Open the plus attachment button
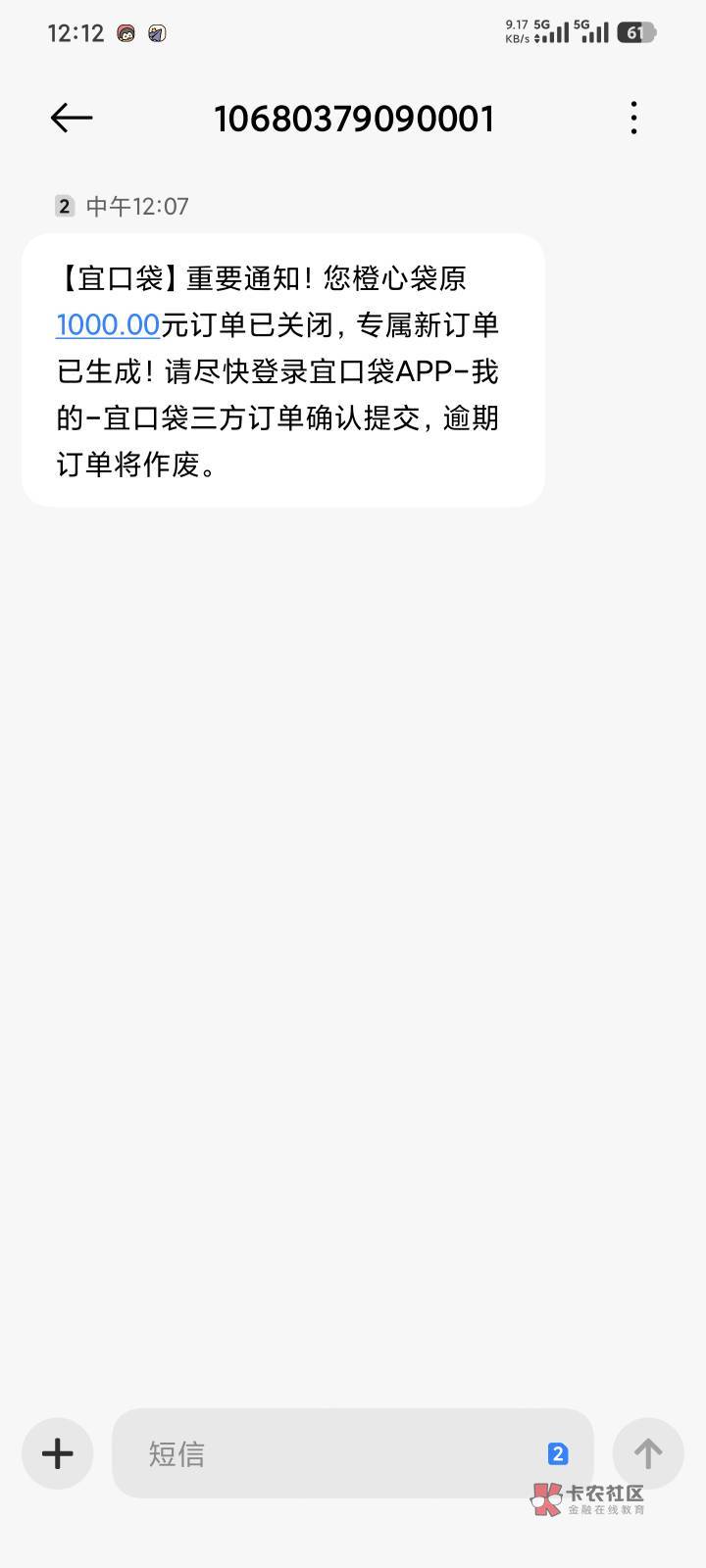 58,1453
